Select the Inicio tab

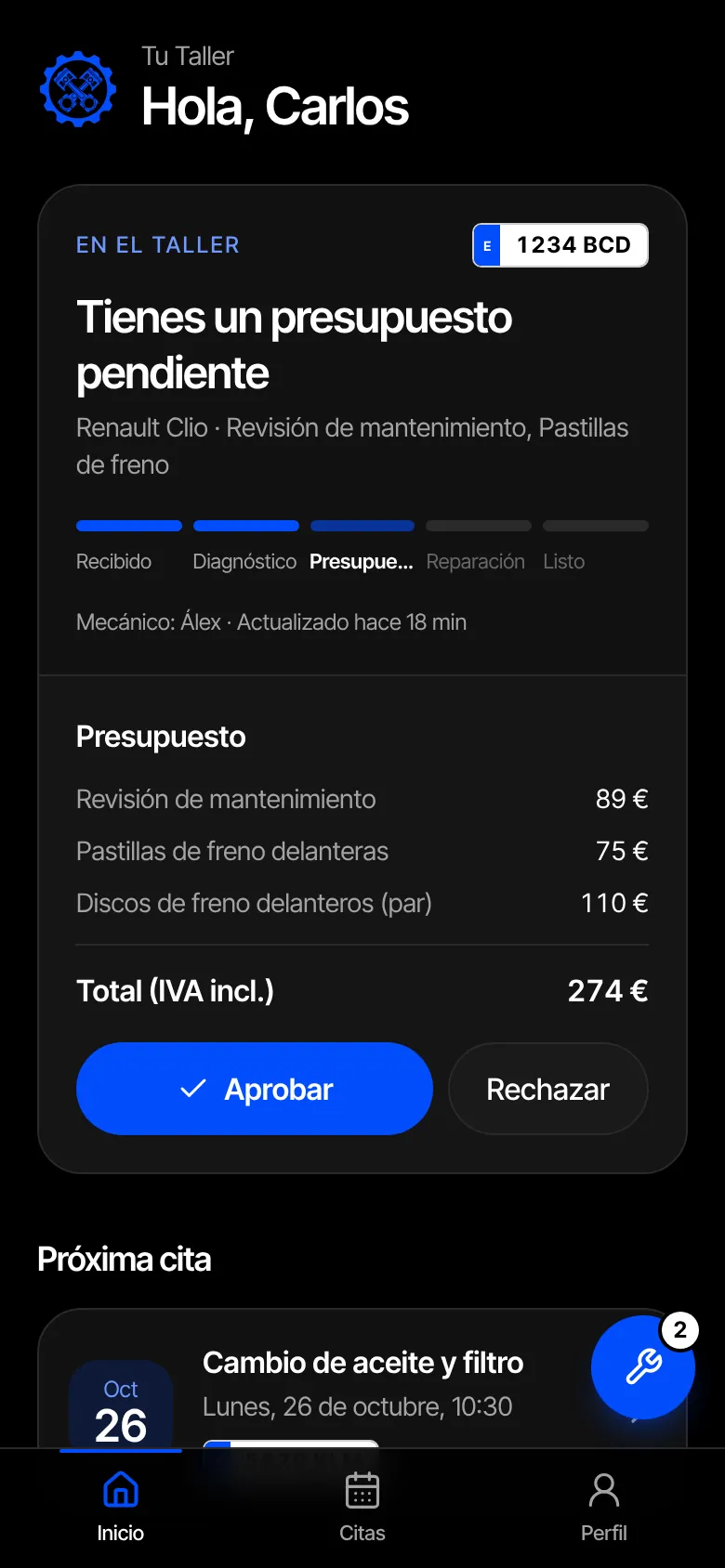point(121,1508)
